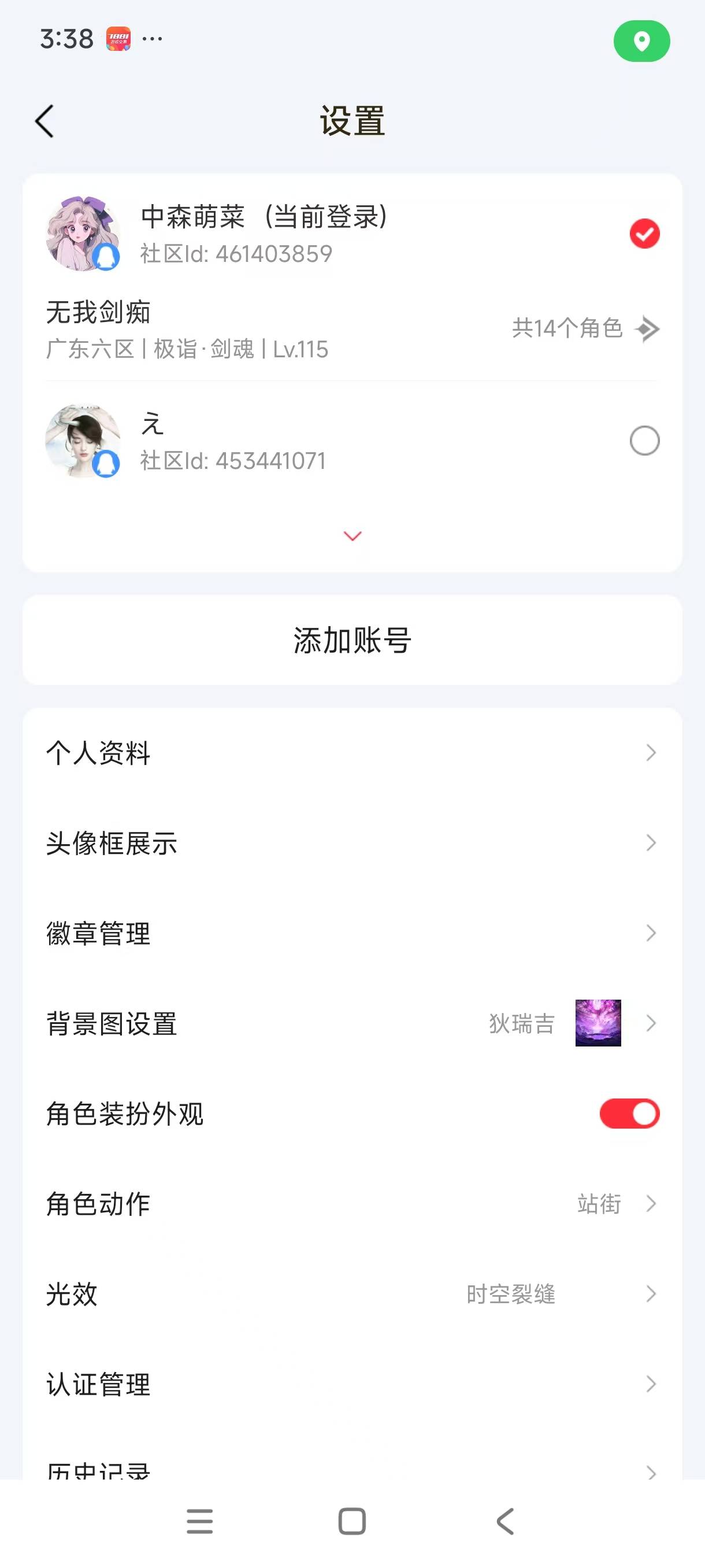
Task: Tap the red checkmark on current account
Action: click(645, 233)
